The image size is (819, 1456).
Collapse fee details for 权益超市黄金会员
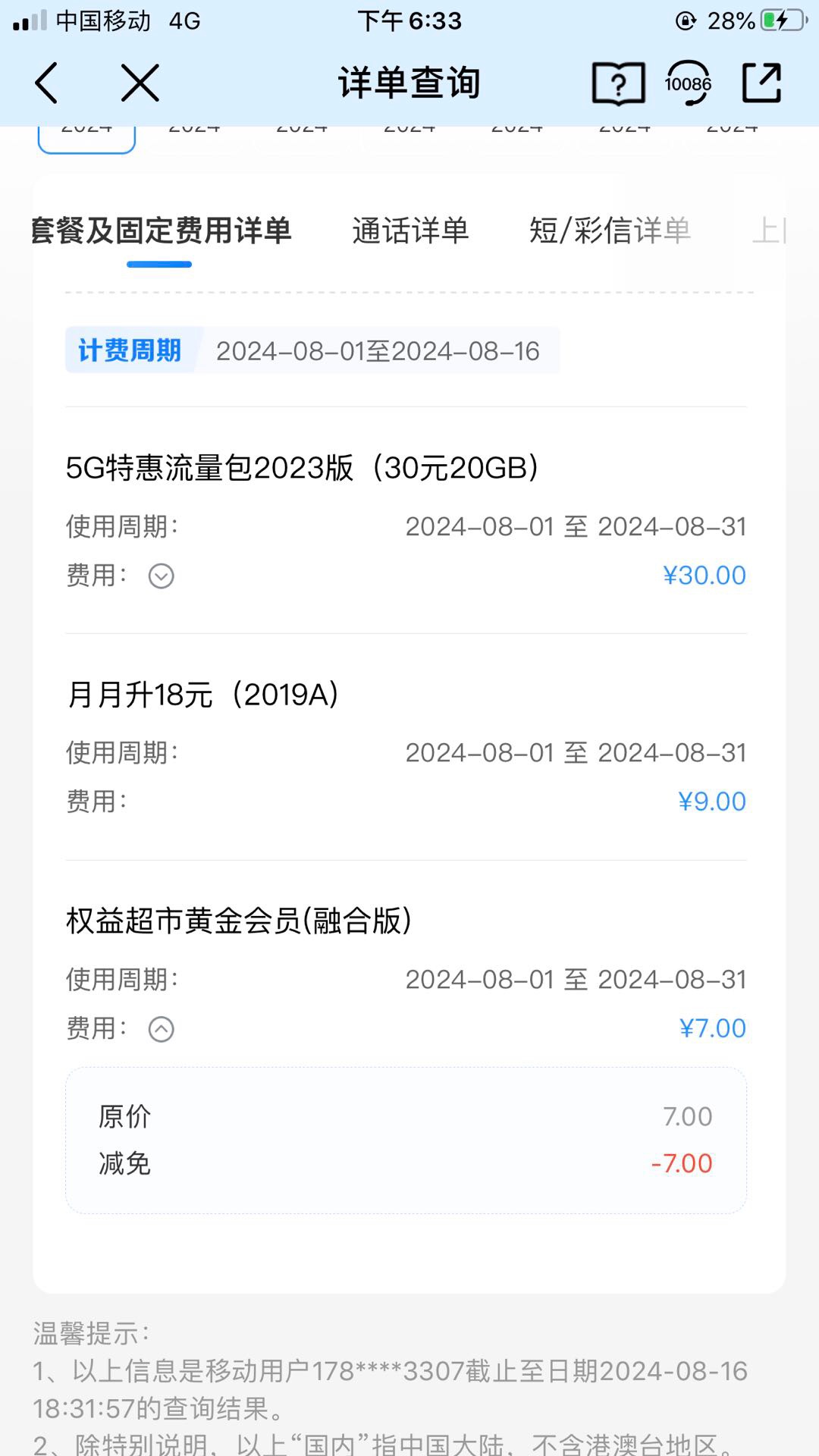(161, 1029)
